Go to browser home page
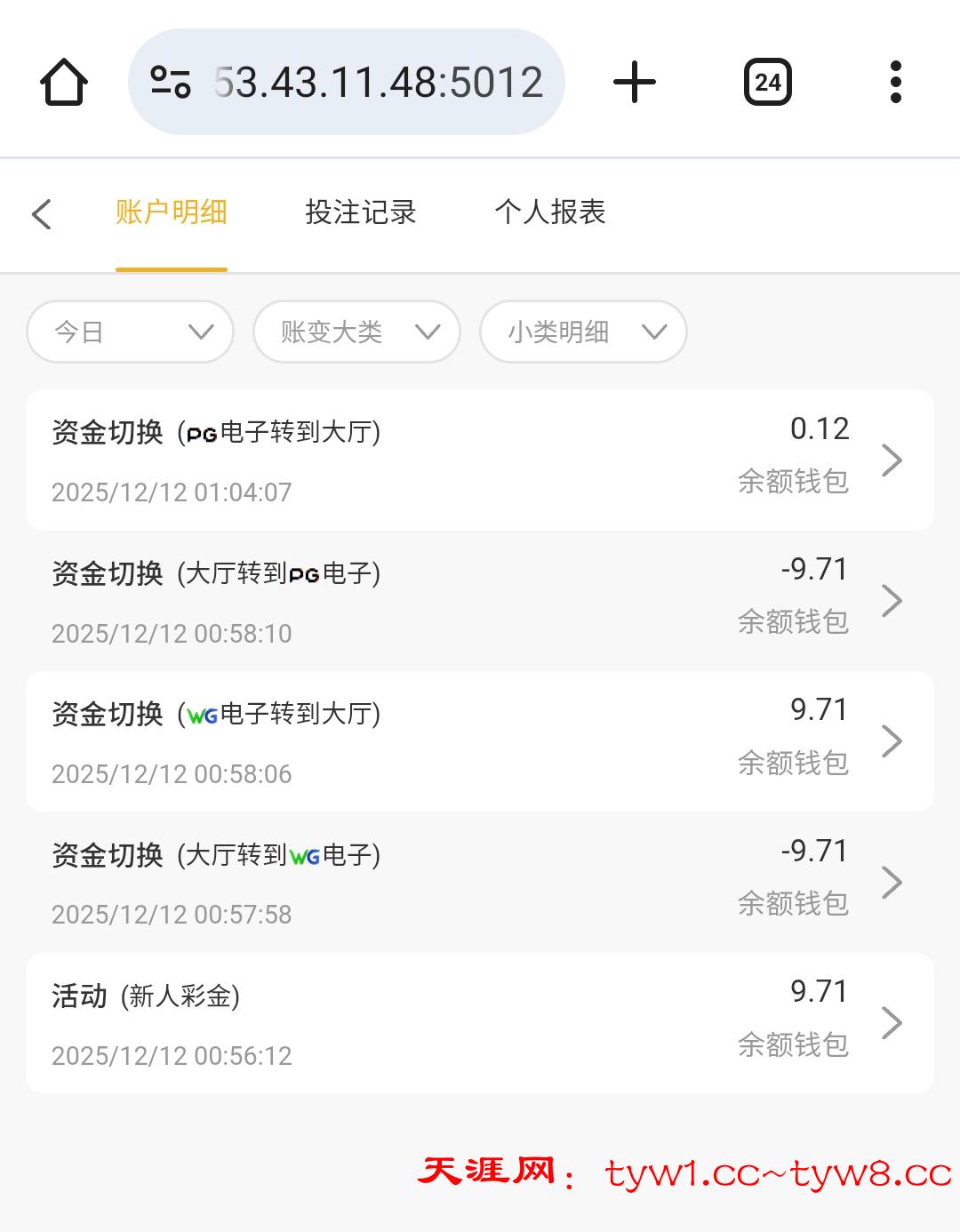The image size is (960, 1232). point(64,83)
